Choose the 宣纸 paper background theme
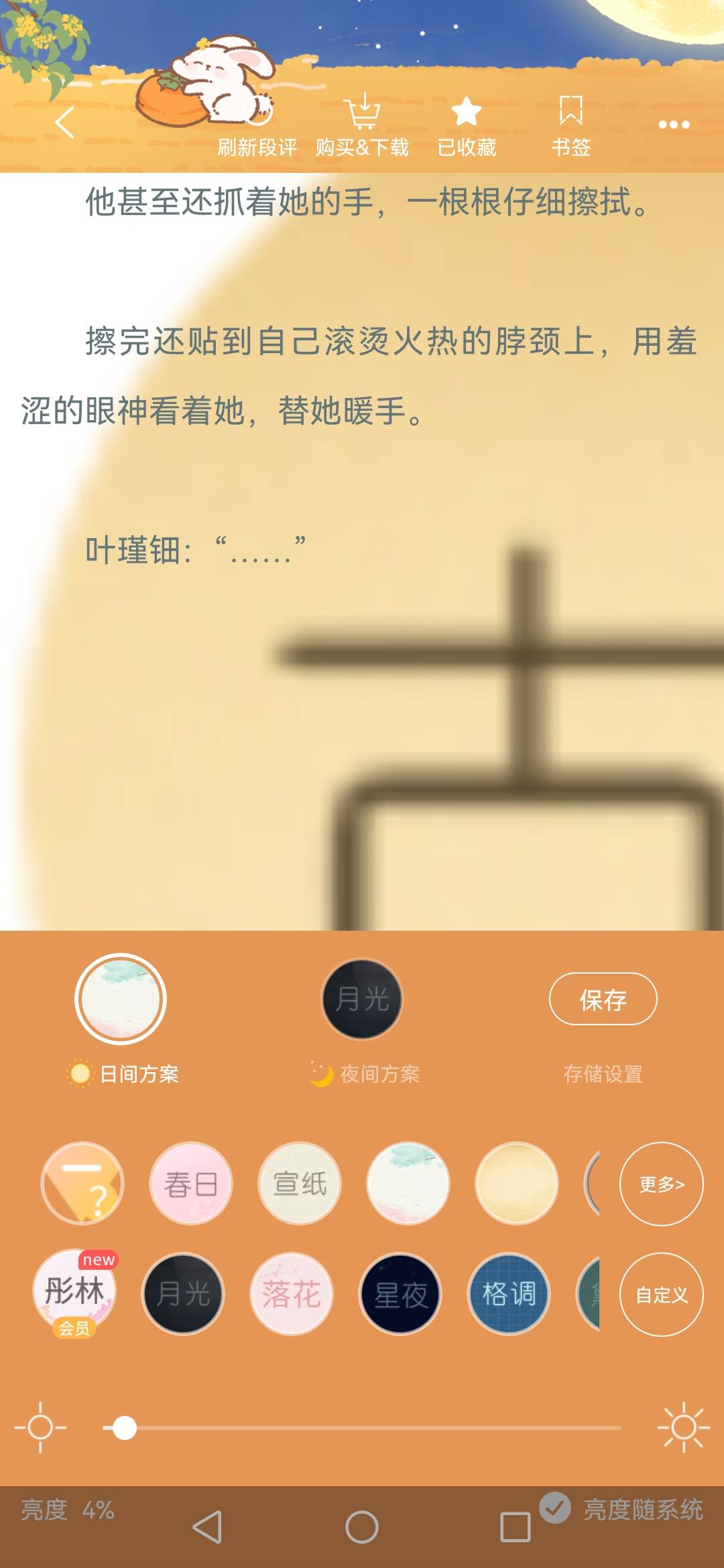724x1568 pixels. (x=300, y=1183)
